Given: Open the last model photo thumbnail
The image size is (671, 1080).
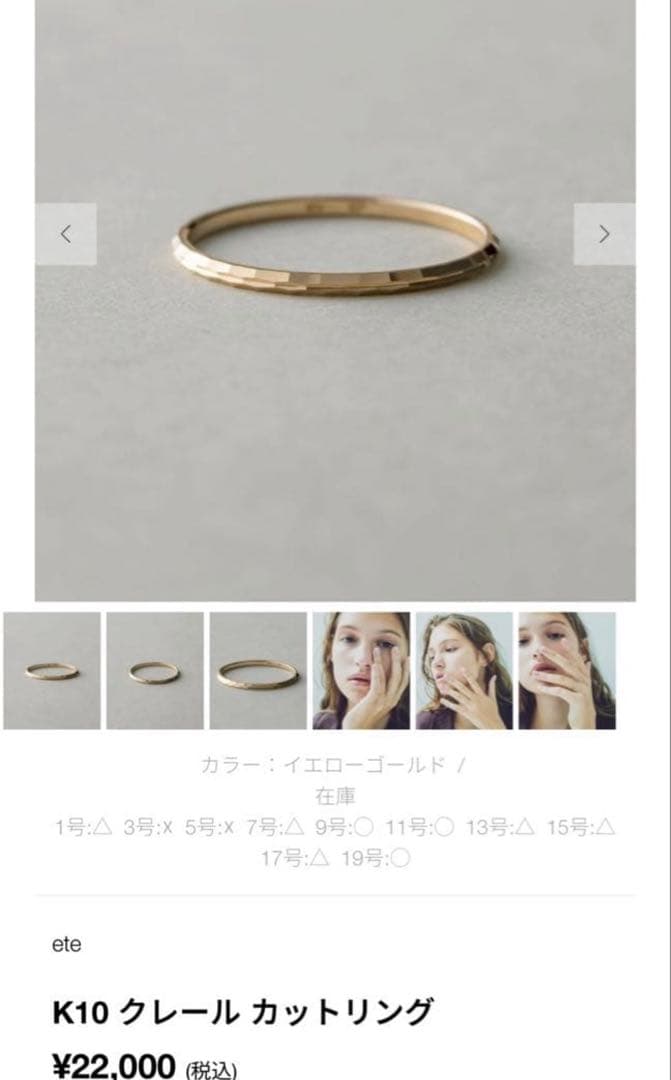Looking at the screenshot, I should point(567,671).
